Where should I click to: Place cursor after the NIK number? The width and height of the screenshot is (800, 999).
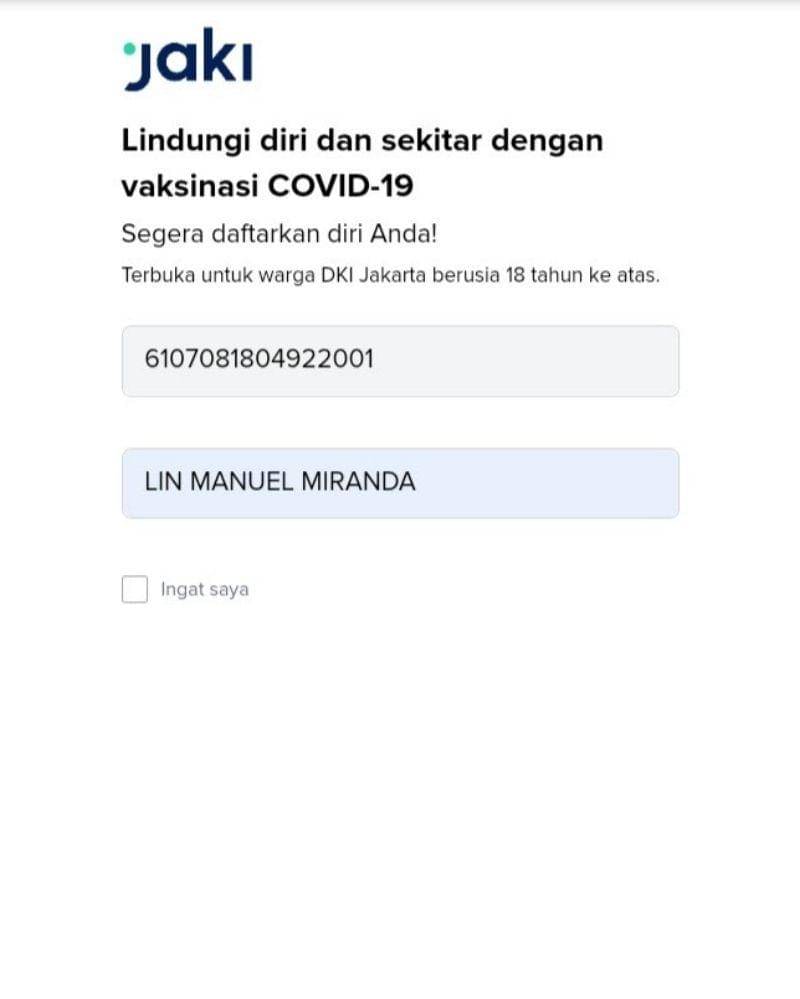point(380,361)
